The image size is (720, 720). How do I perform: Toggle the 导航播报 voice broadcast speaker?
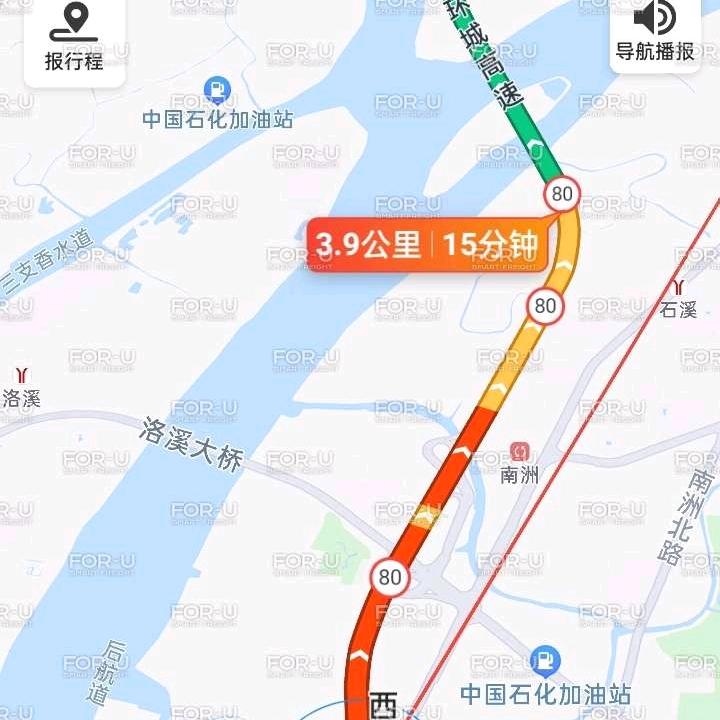(655, 32)
